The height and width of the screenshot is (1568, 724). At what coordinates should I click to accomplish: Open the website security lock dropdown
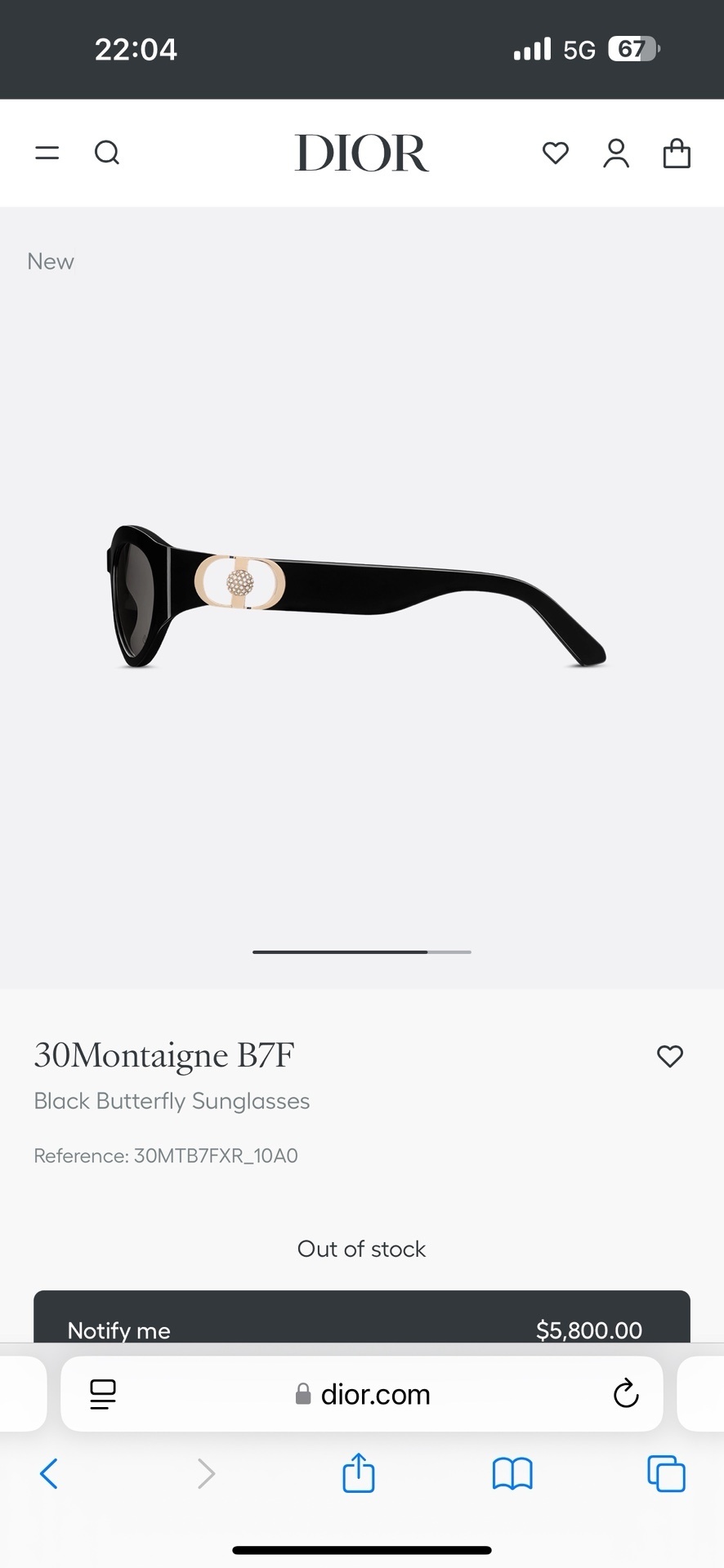[303, 1394]
